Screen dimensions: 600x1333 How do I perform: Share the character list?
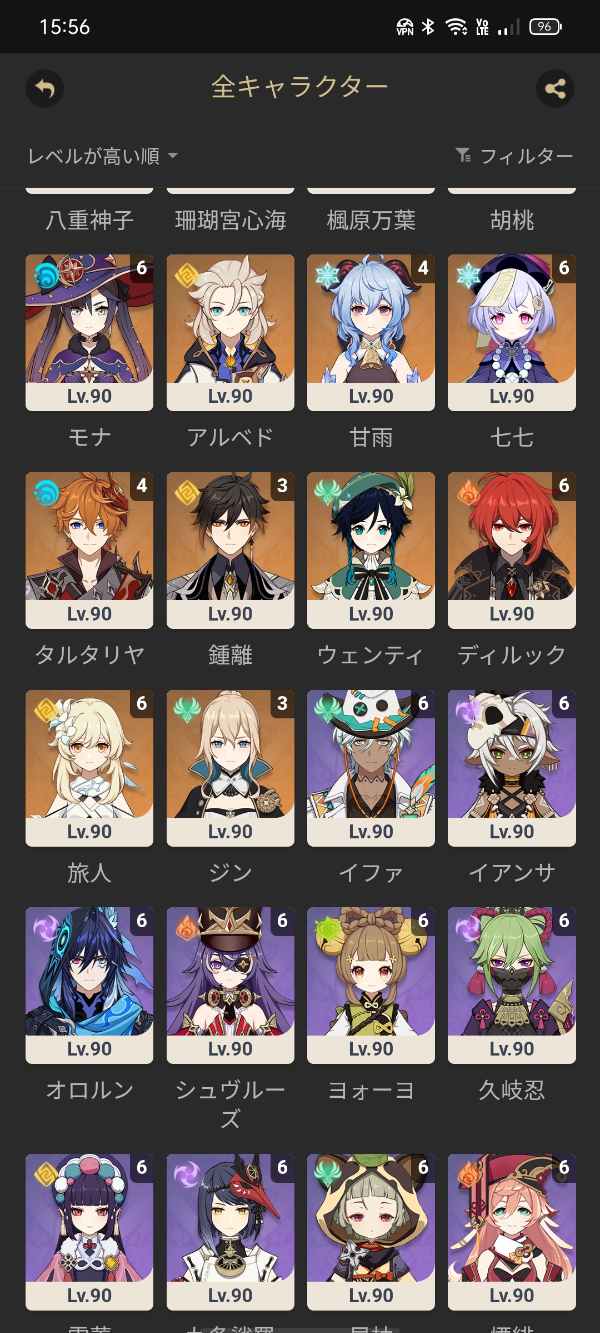[x=555, y=88]
